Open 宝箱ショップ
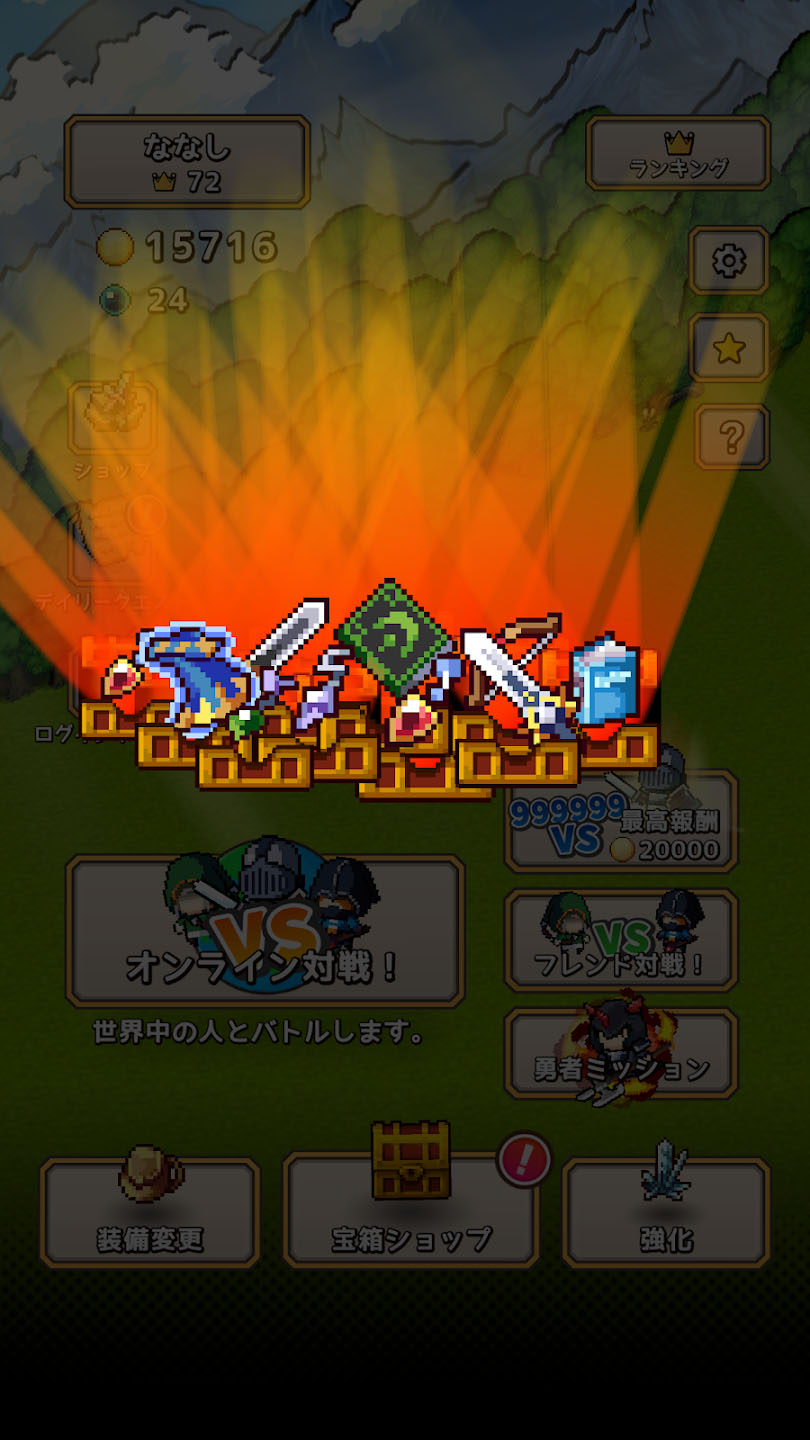The width and height of the screenshot is (810, 1440). tap(411, 1213)
